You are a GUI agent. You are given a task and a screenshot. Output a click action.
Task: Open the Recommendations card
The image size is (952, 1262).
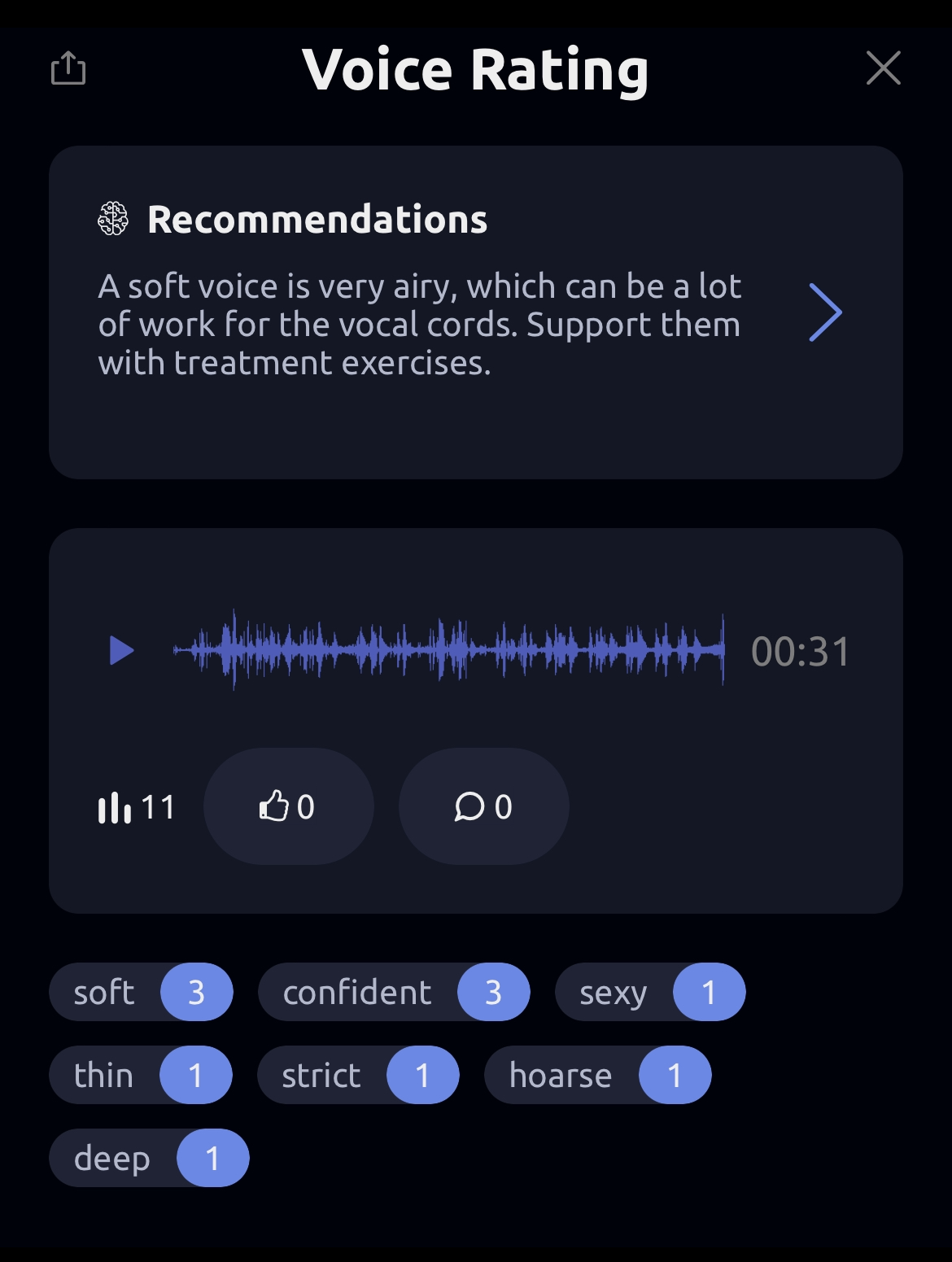point(824,312)
